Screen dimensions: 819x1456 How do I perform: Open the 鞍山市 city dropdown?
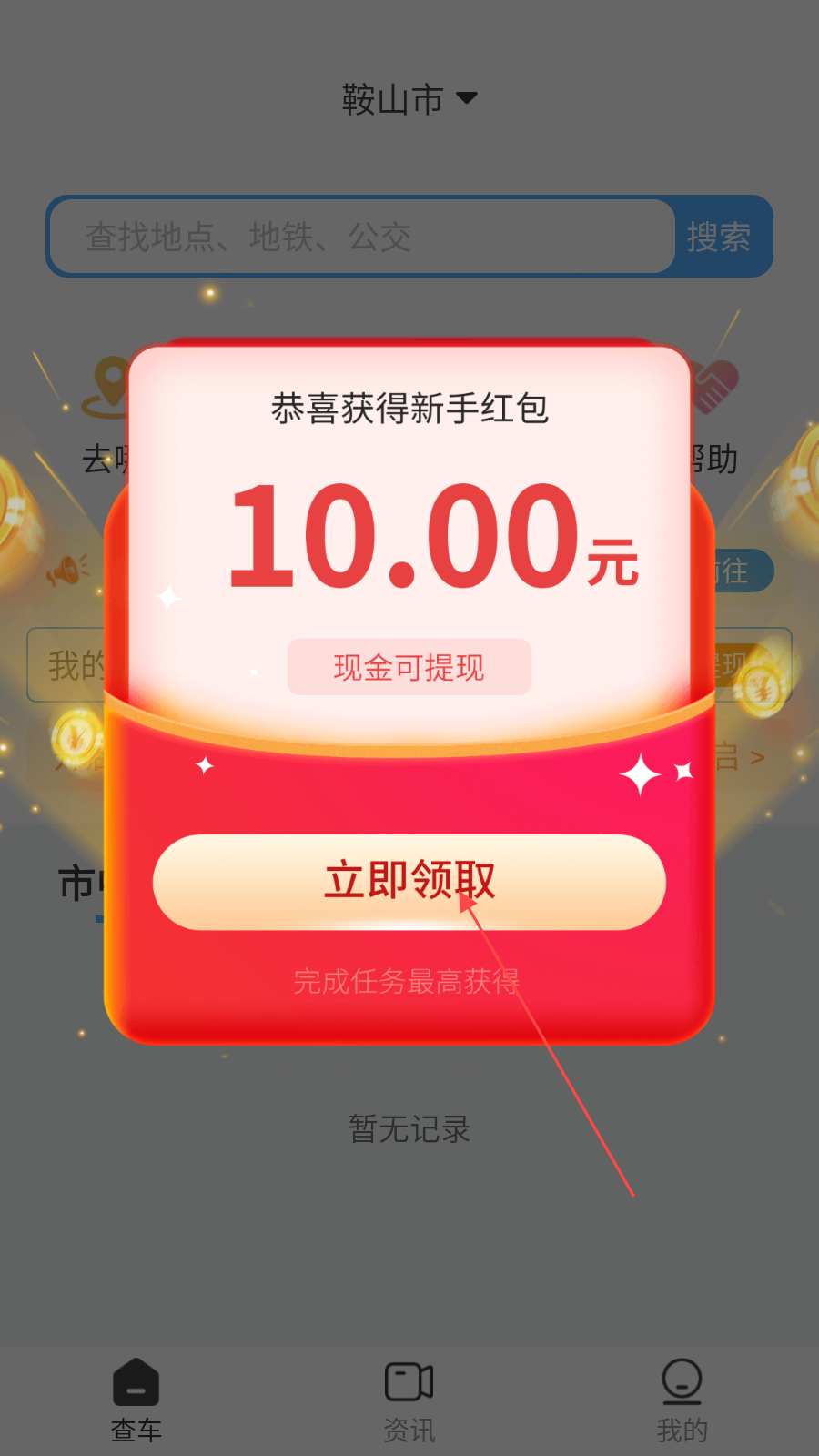click(x=409, y=98)
